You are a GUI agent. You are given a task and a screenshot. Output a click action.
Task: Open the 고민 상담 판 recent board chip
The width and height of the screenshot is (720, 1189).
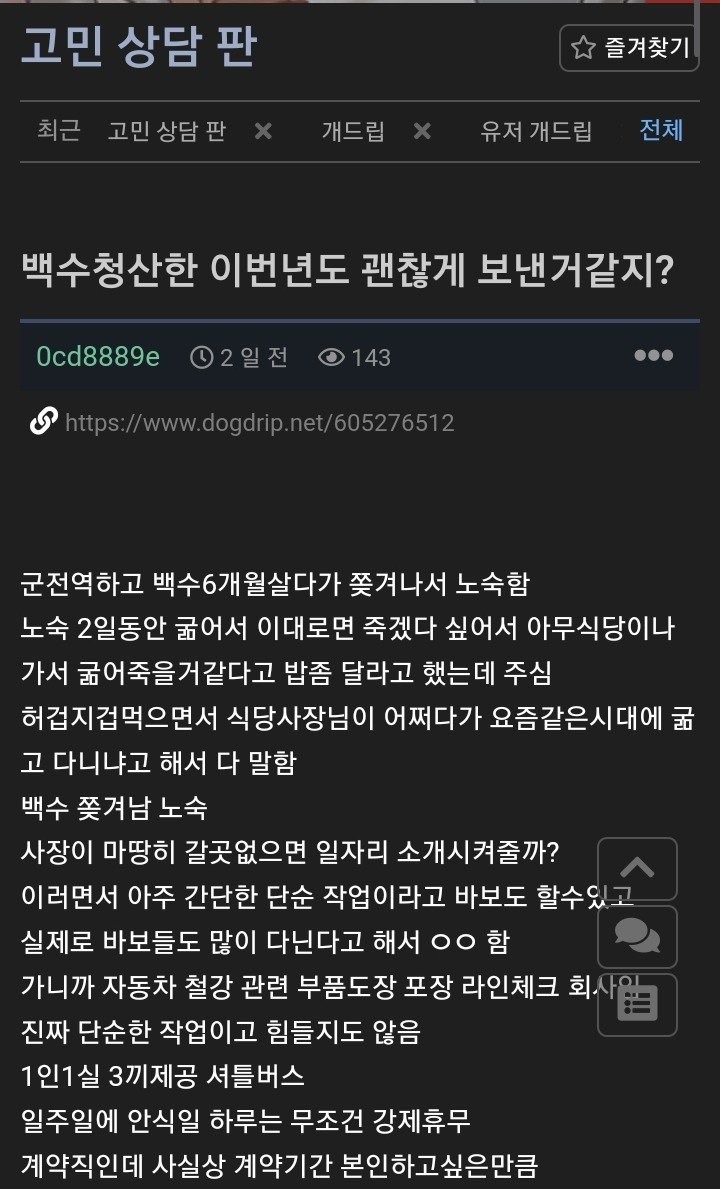(166, 132)
